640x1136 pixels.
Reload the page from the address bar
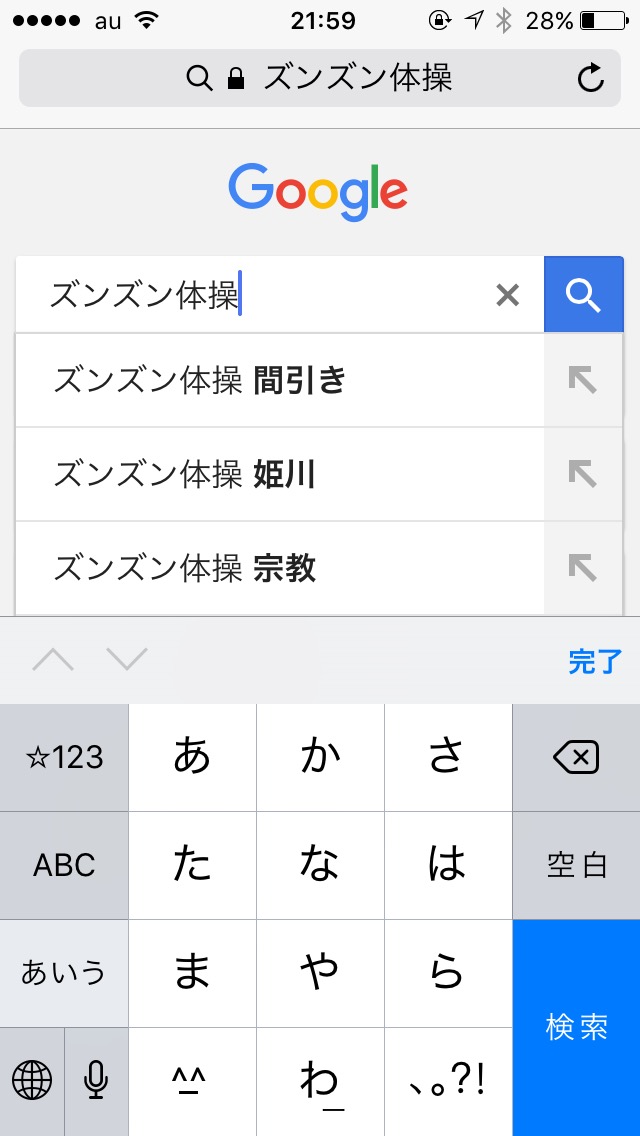click(x=591, y=78)
